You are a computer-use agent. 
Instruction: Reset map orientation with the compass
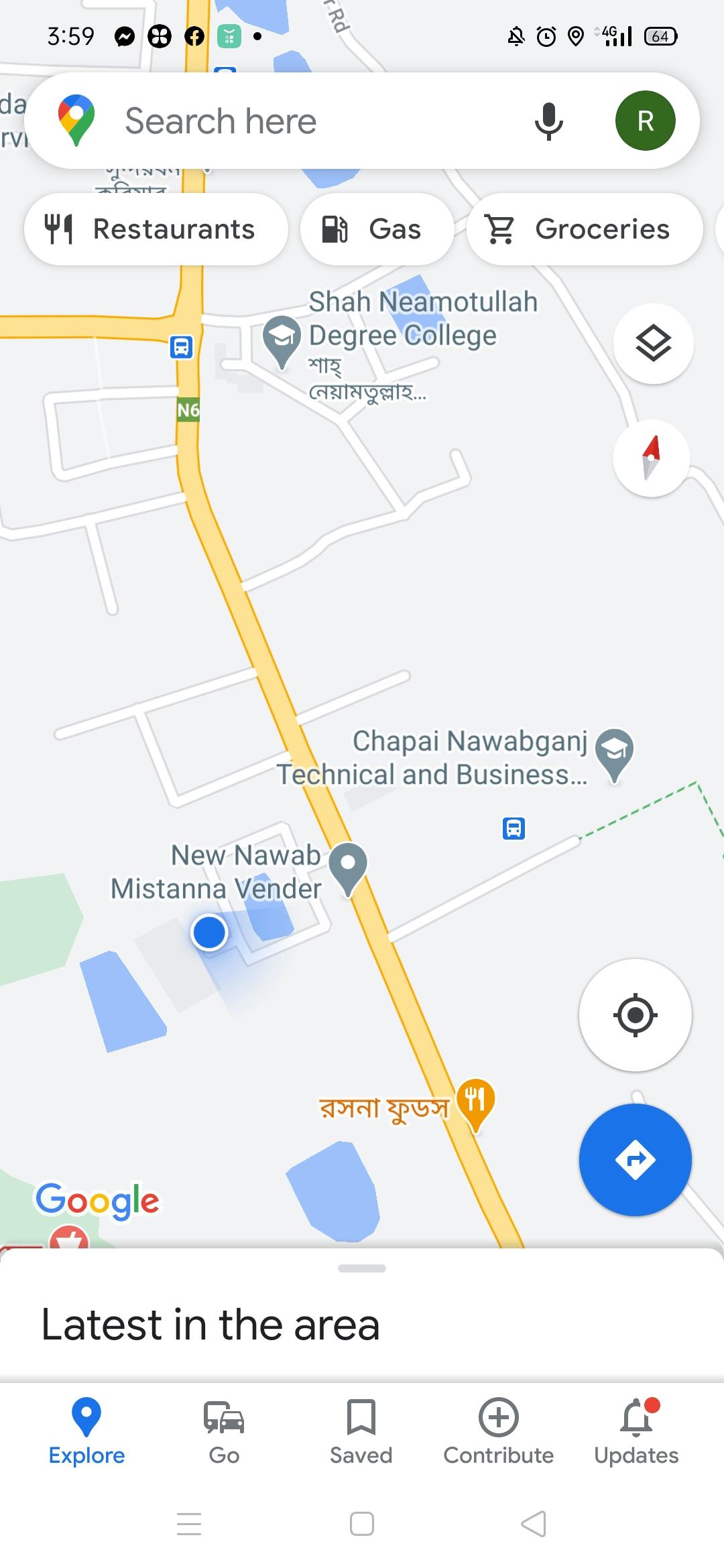651,458
